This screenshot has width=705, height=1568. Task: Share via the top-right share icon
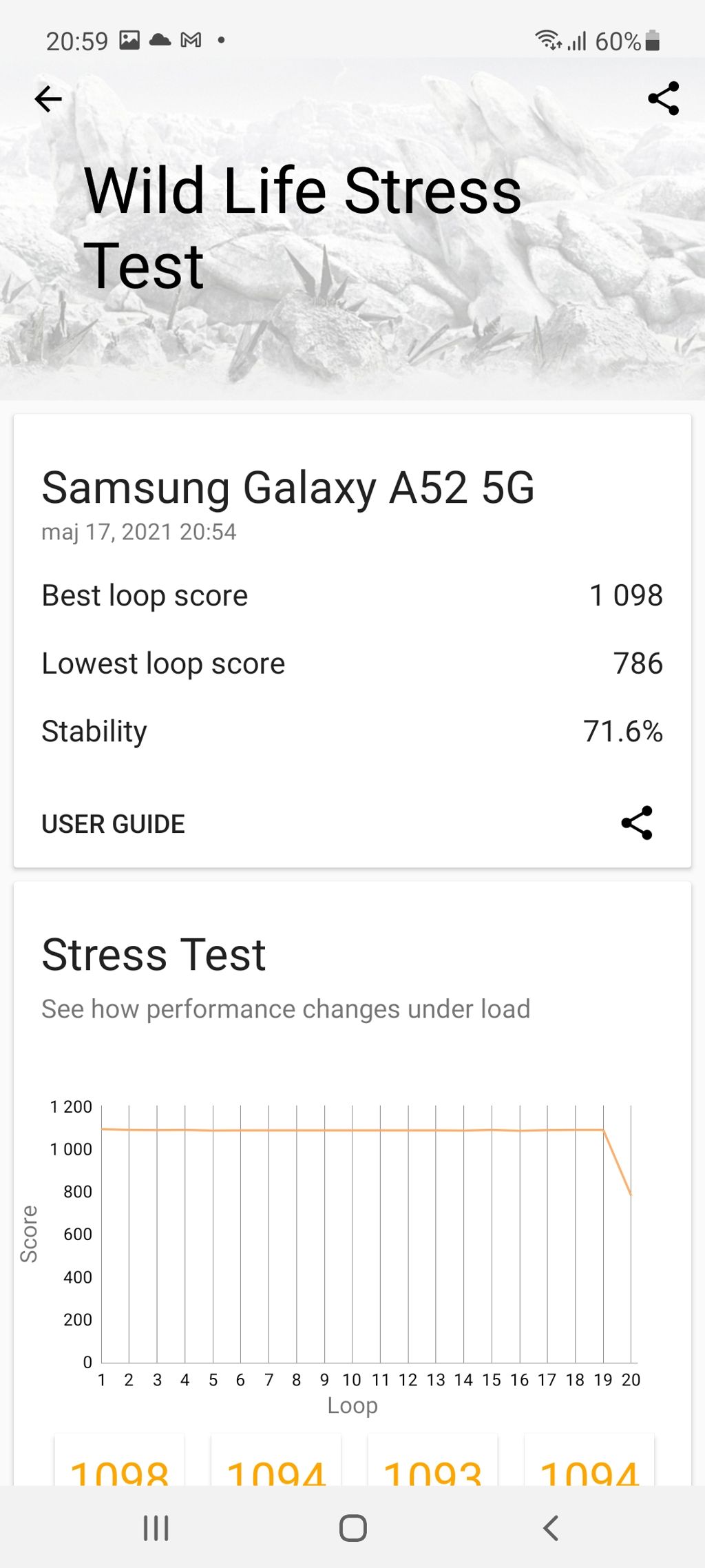[x=664, y=99]
